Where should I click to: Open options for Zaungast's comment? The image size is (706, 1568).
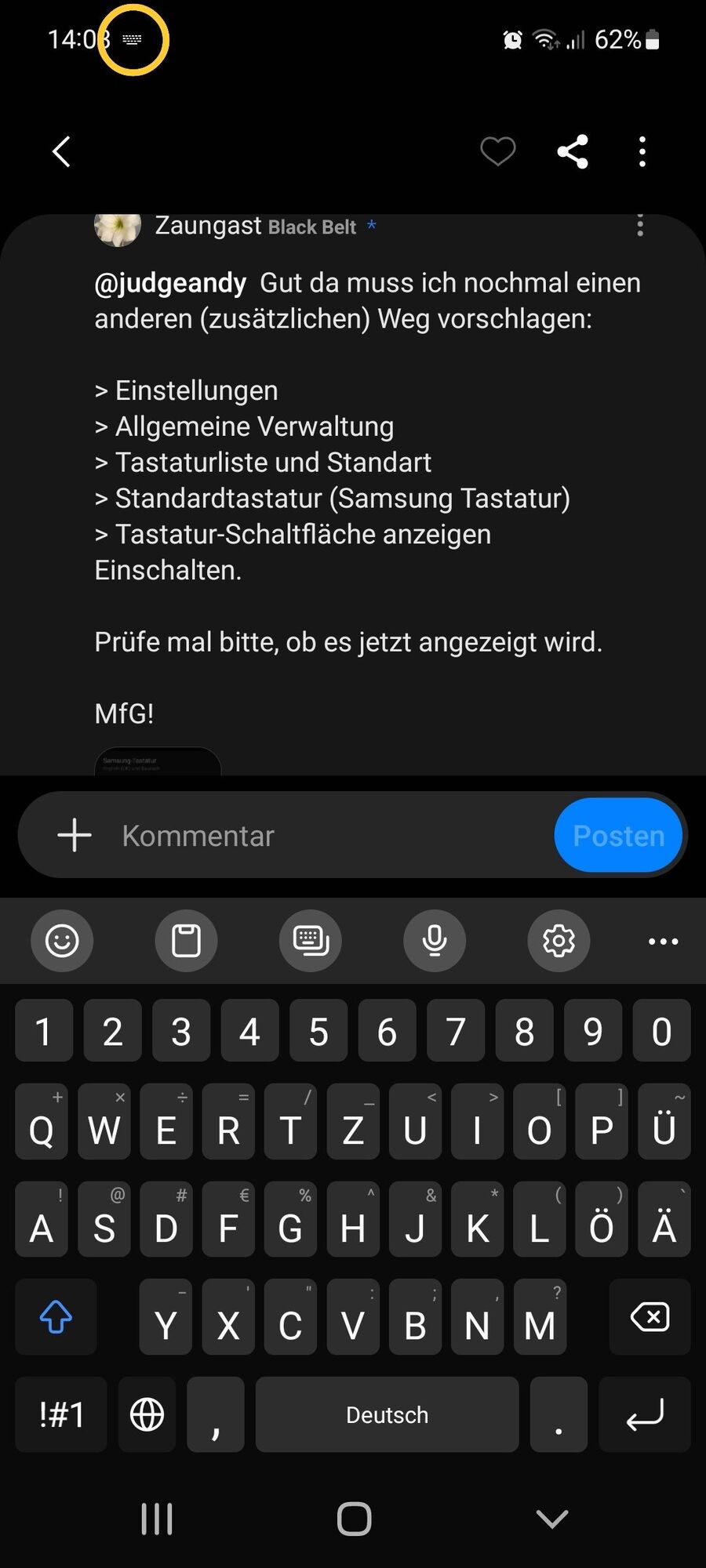click(640, 226)
